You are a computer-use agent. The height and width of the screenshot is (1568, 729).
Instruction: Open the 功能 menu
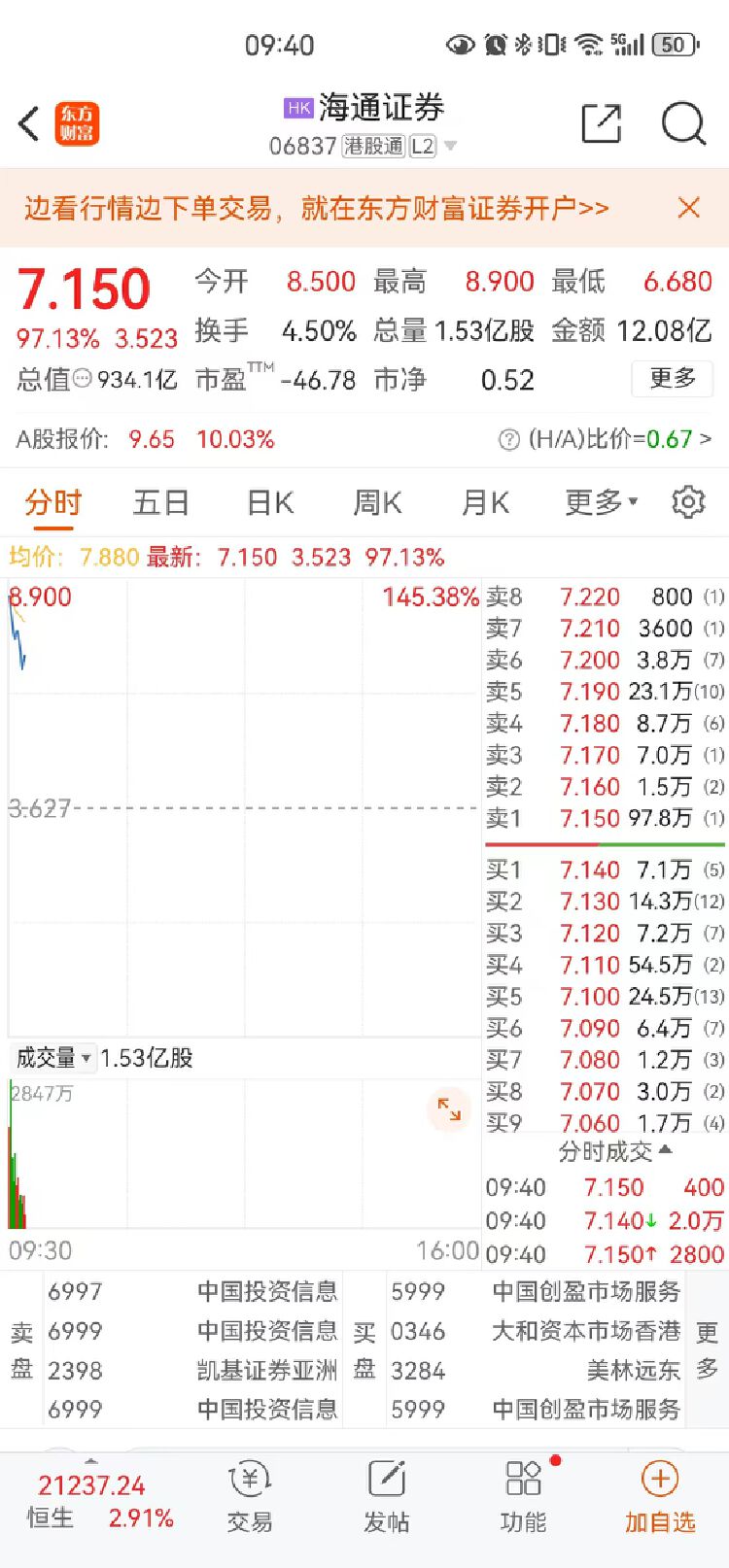point(523,1498)
